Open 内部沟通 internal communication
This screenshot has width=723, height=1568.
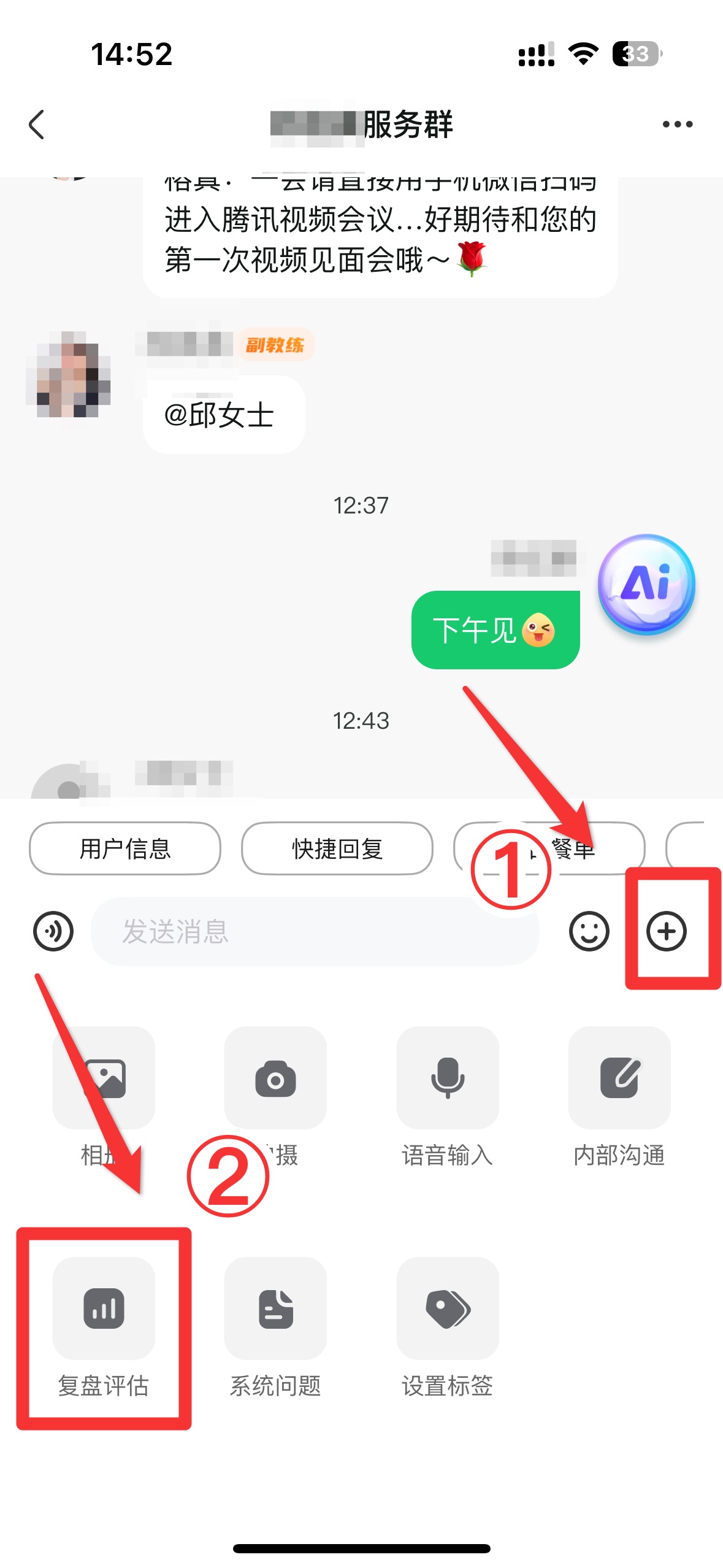[619, 1078]
